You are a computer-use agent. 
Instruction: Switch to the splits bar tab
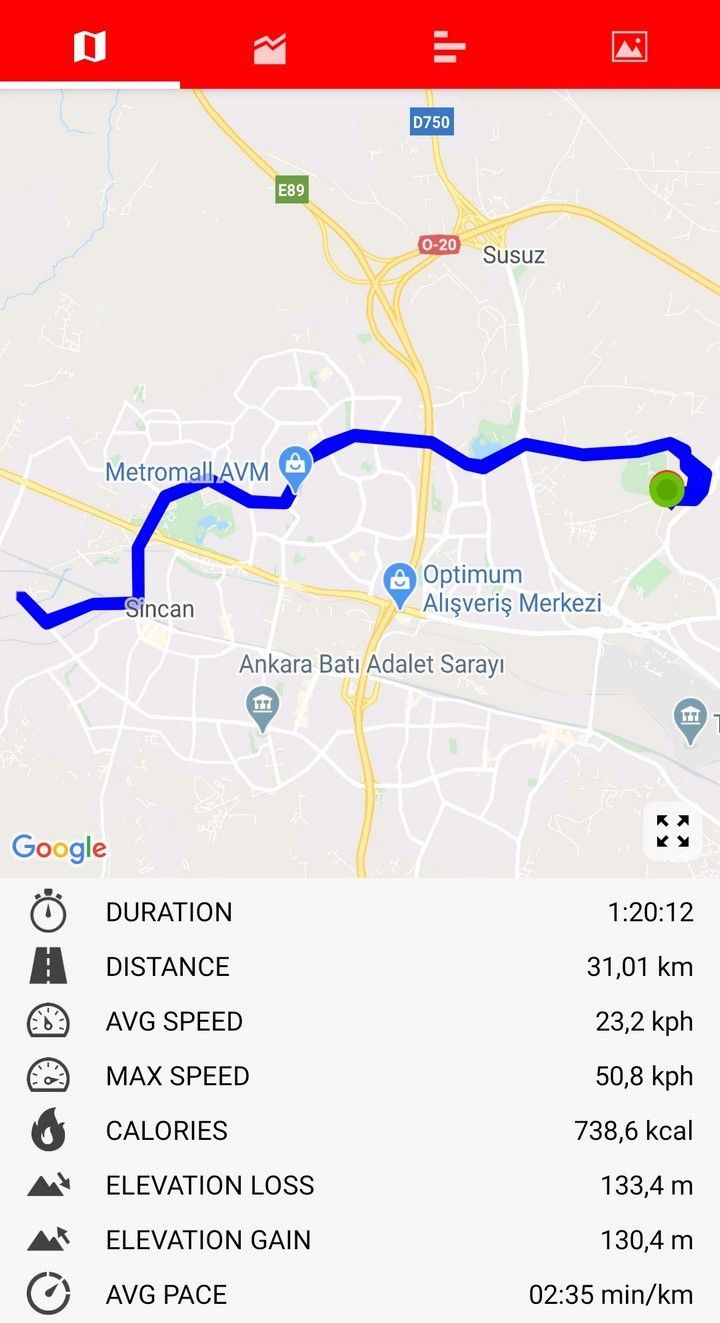click(x=450, y=46)
